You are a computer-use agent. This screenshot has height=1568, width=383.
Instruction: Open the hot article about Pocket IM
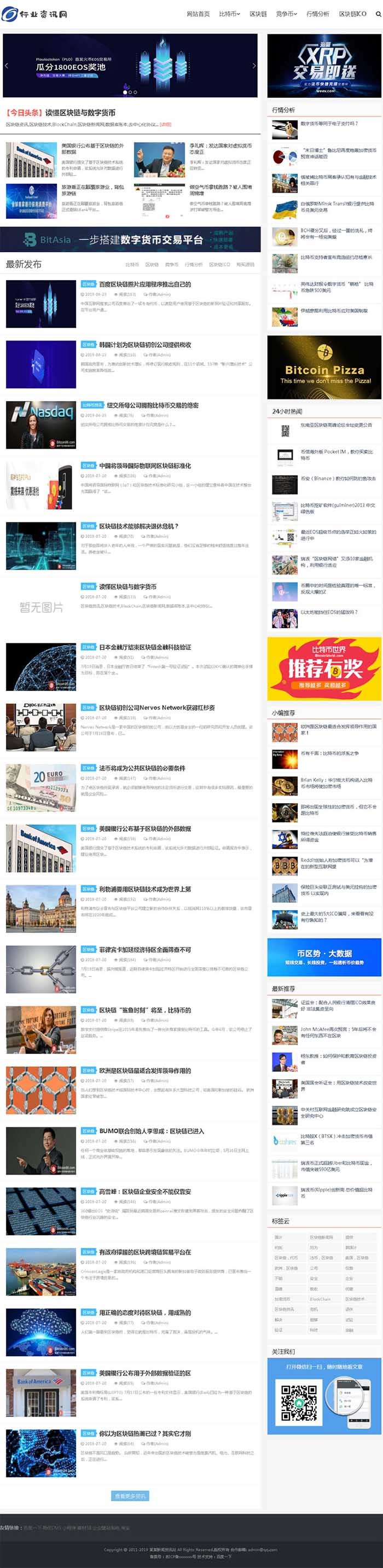pos(336,455)
